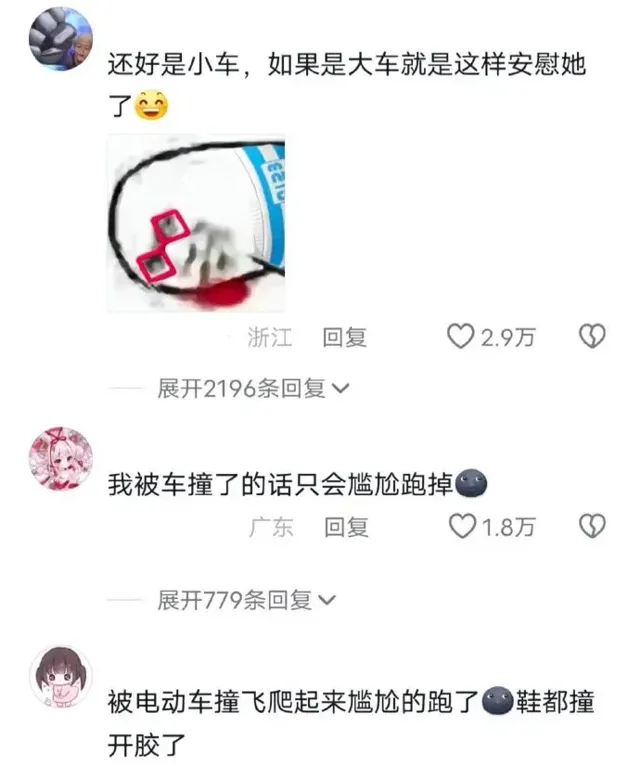The image size is (640, 765).
Task: Like the 2.9万 comment from 浙江
Action: tap(460, 337)
